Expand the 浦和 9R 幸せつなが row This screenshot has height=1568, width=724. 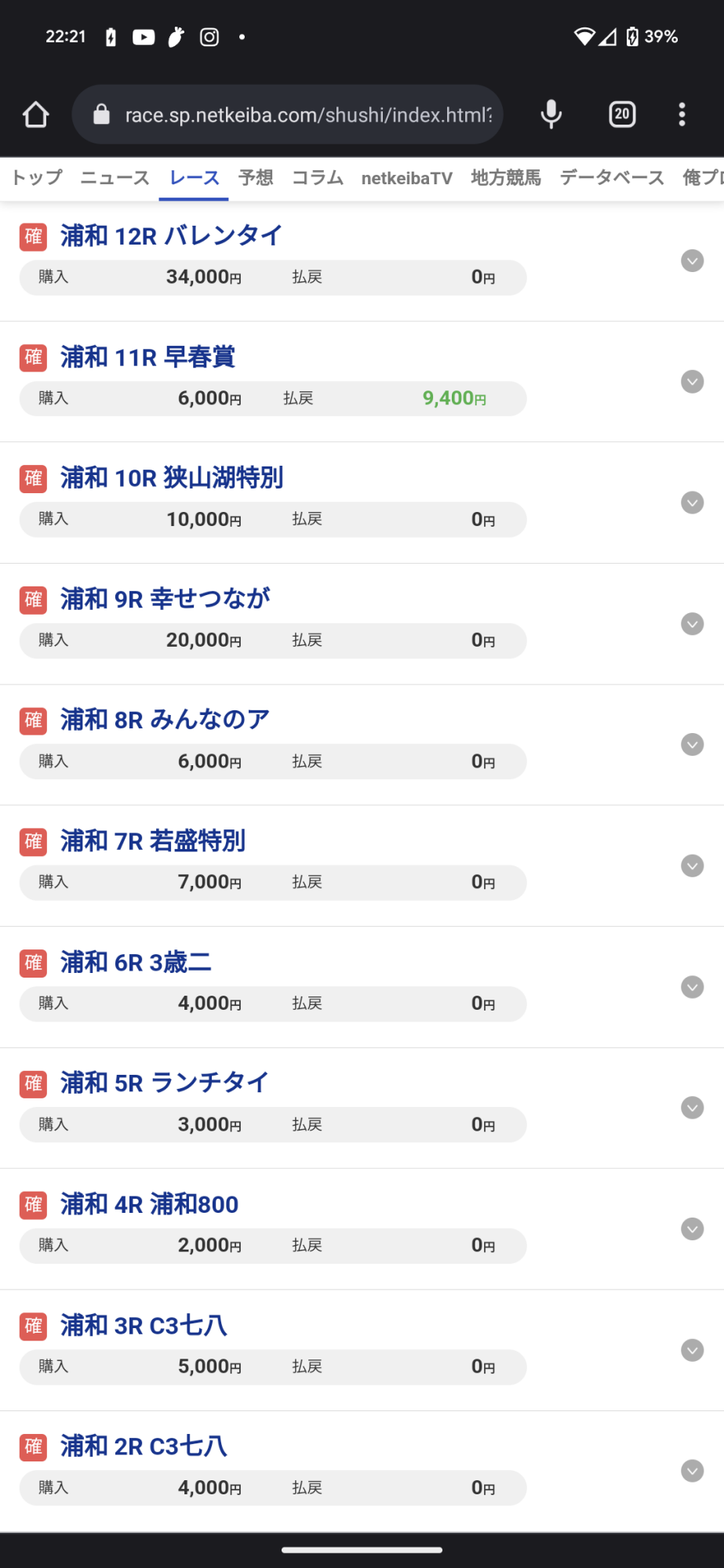[692, 624]
